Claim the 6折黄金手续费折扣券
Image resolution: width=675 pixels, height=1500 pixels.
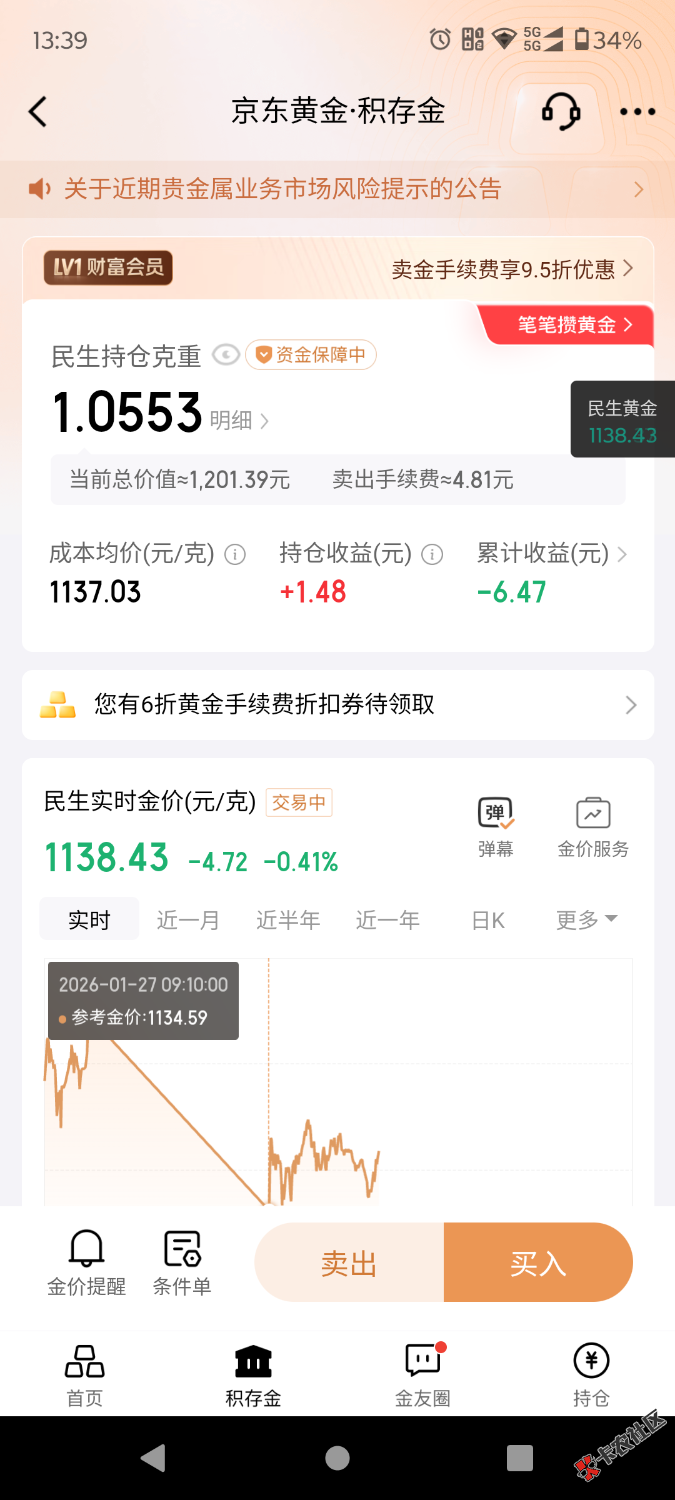point(337,705)
